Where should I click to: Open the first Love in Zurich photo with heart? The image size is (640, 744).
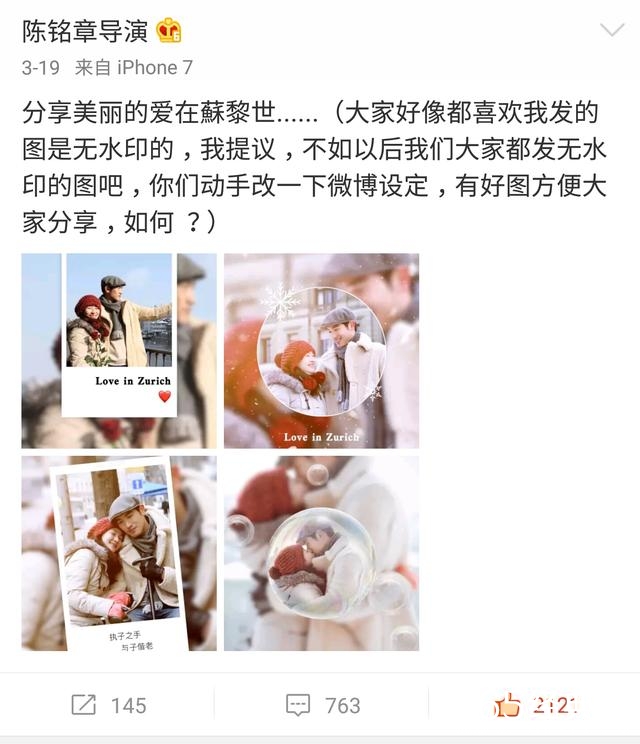[x=119, y=350]
